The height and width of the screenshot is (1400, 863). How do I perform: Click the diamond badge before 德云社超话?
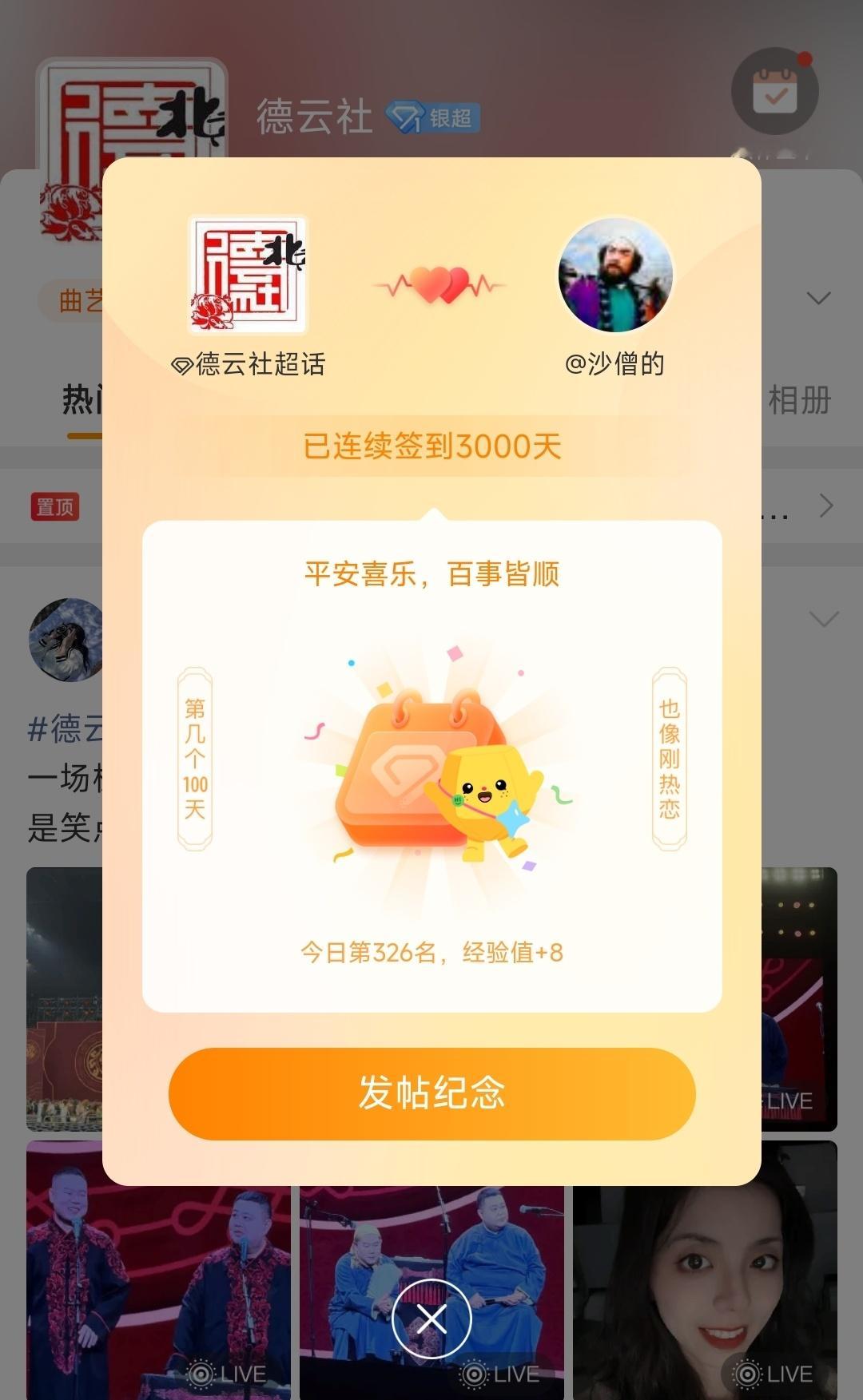pyautogui.click(x=182, y=363)
